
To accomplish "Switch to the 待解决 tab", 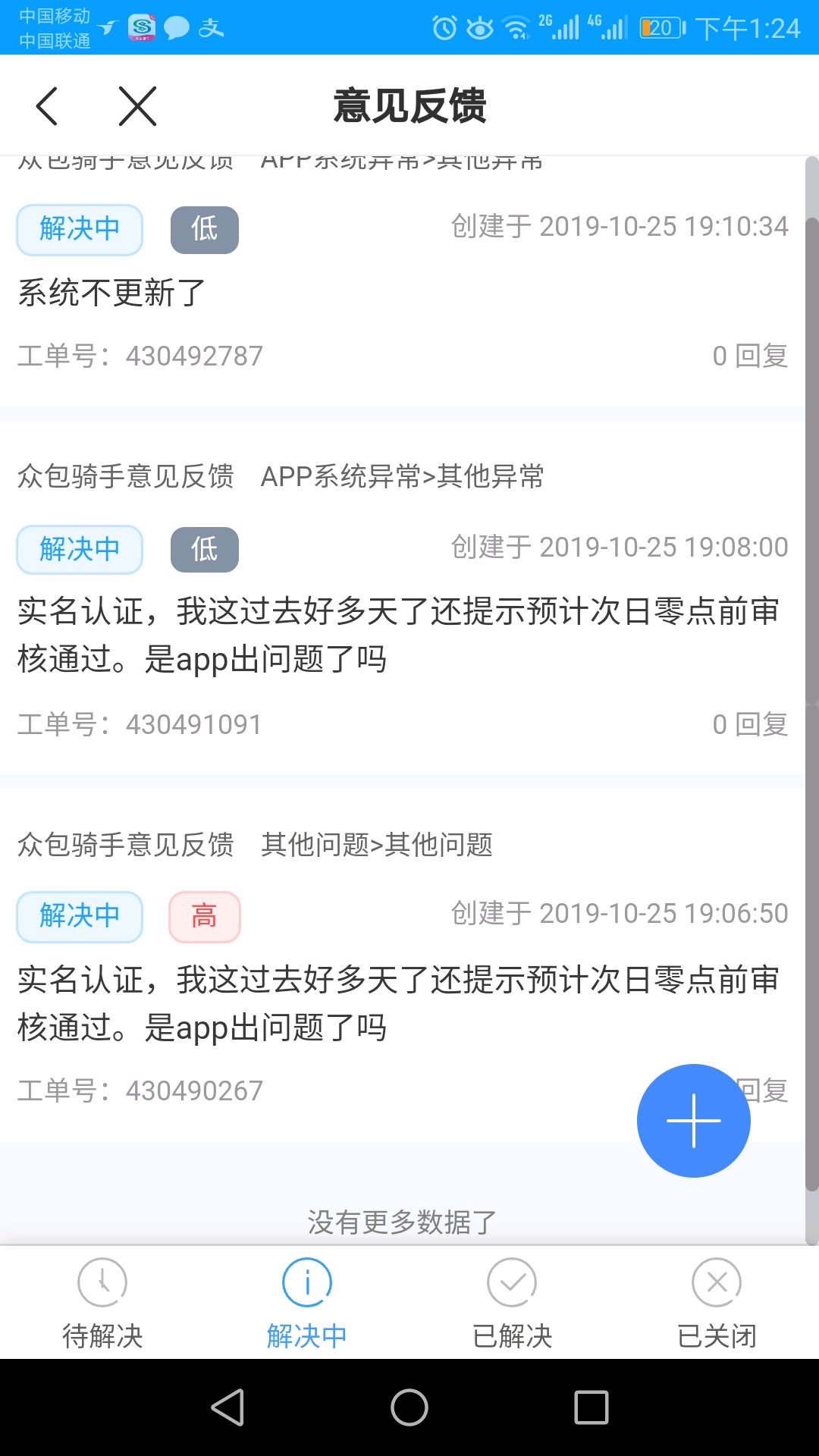I will (x=102, y=1302).
